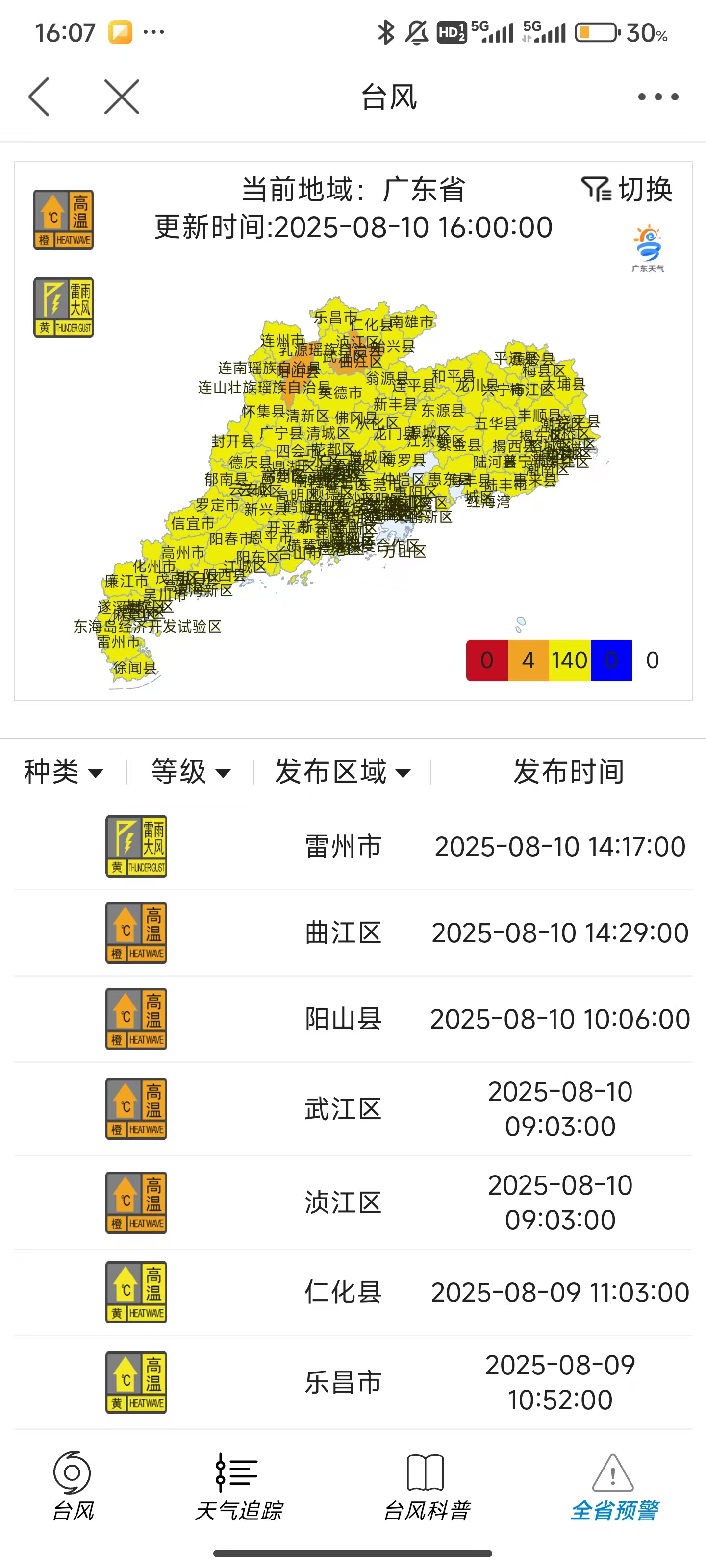The height and width of the screenshot is (1568, 706).
Task: Close the 台风 page
Action: tap(122, 97)
